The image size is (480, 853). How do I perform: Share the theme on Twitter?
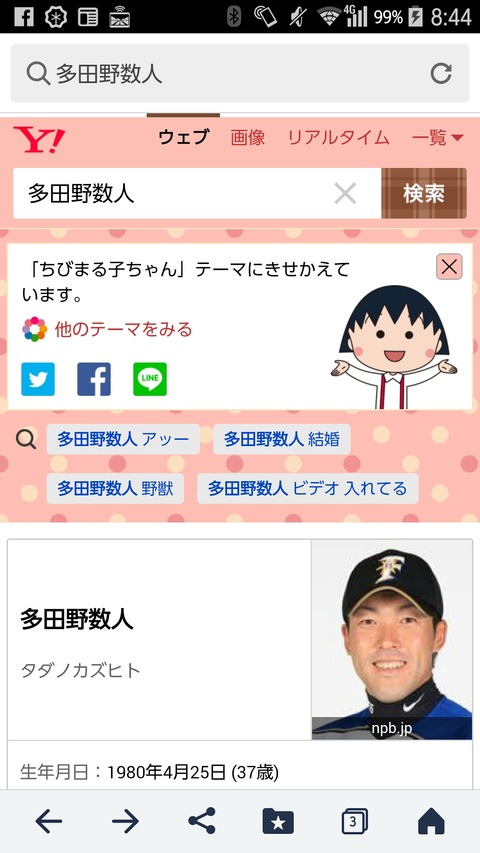(x=38, y=379)
